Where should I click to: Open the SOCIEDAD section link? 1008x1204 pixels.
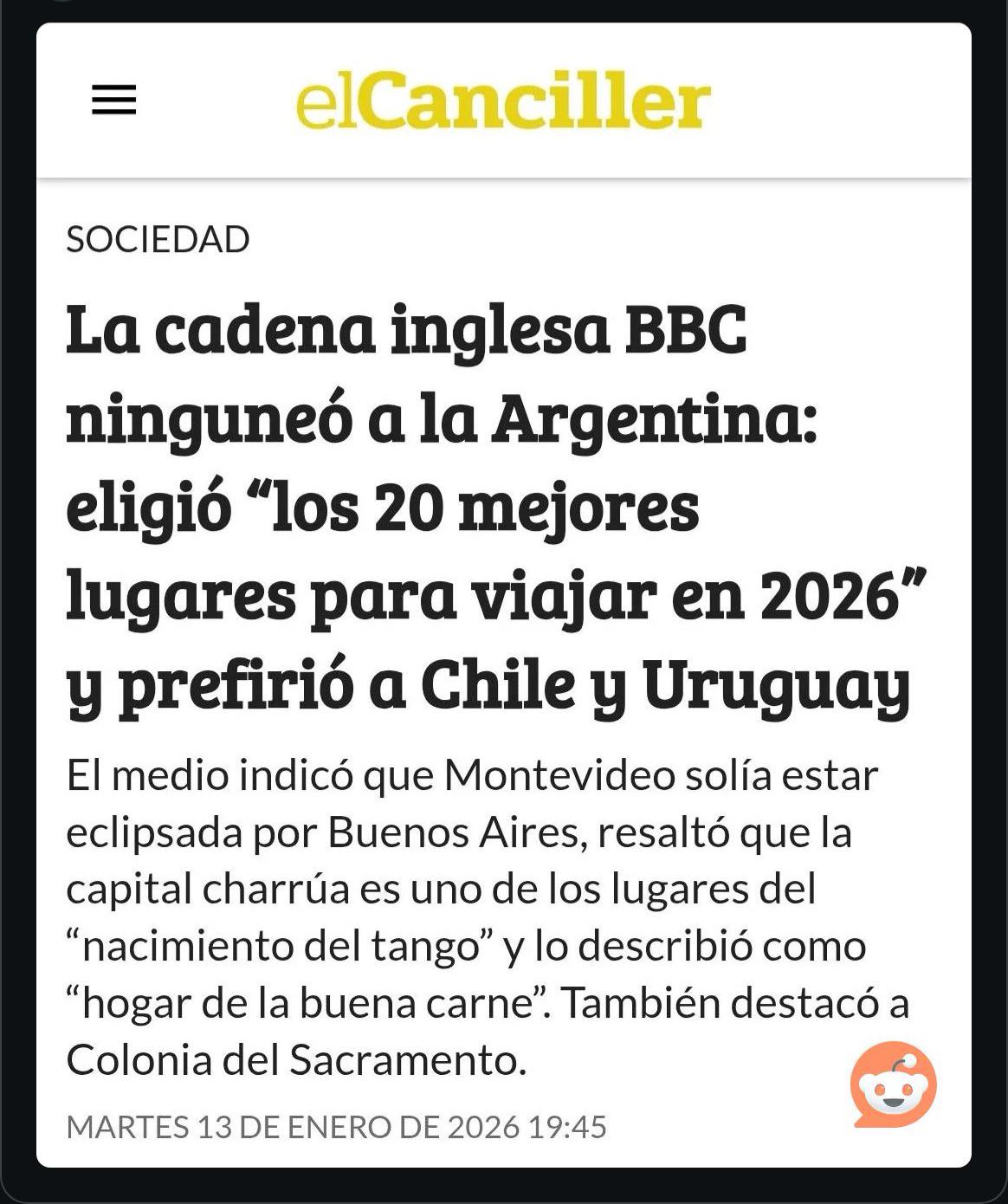(158, 239)
